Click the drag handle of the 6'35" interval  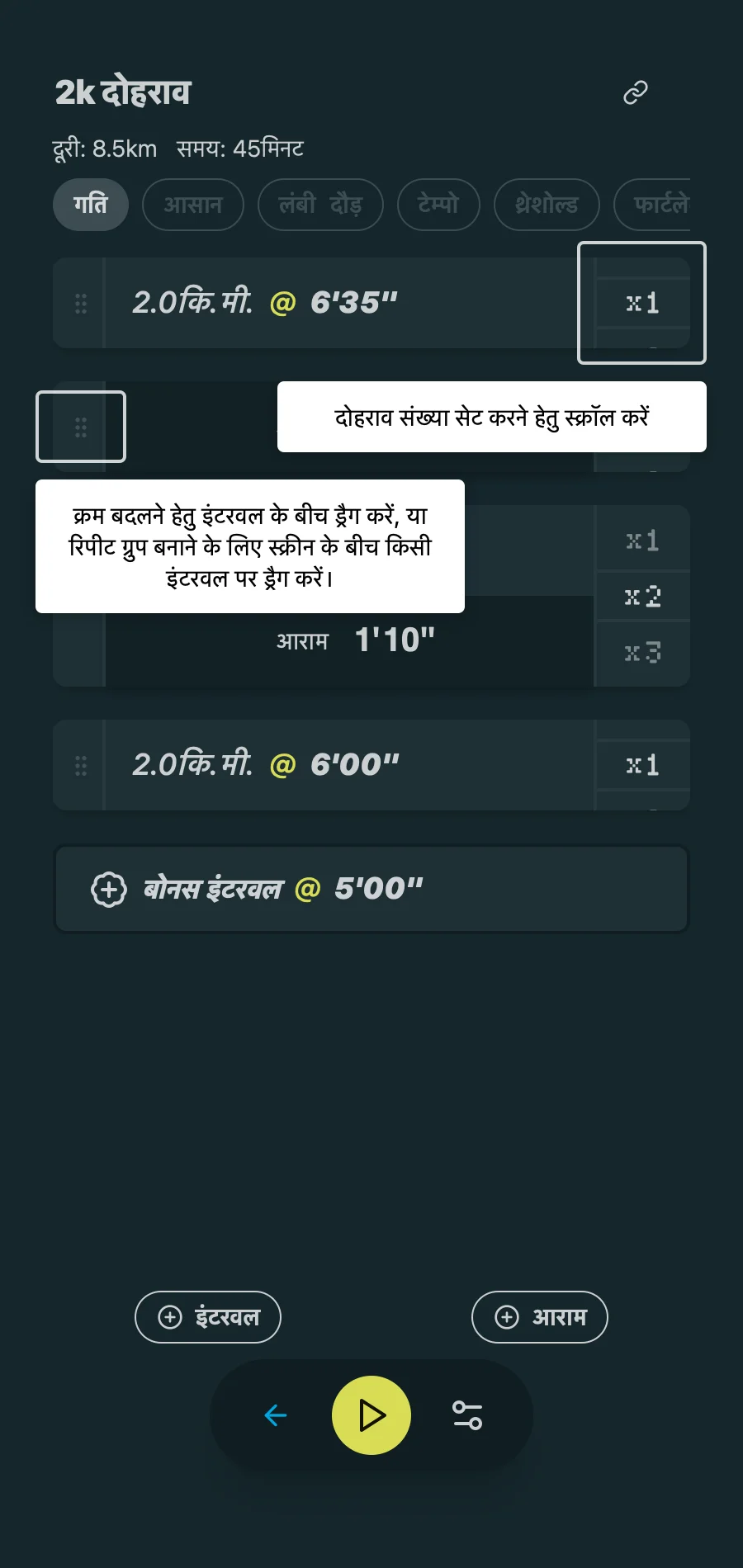pyautogui.click(x=80, y=303)
